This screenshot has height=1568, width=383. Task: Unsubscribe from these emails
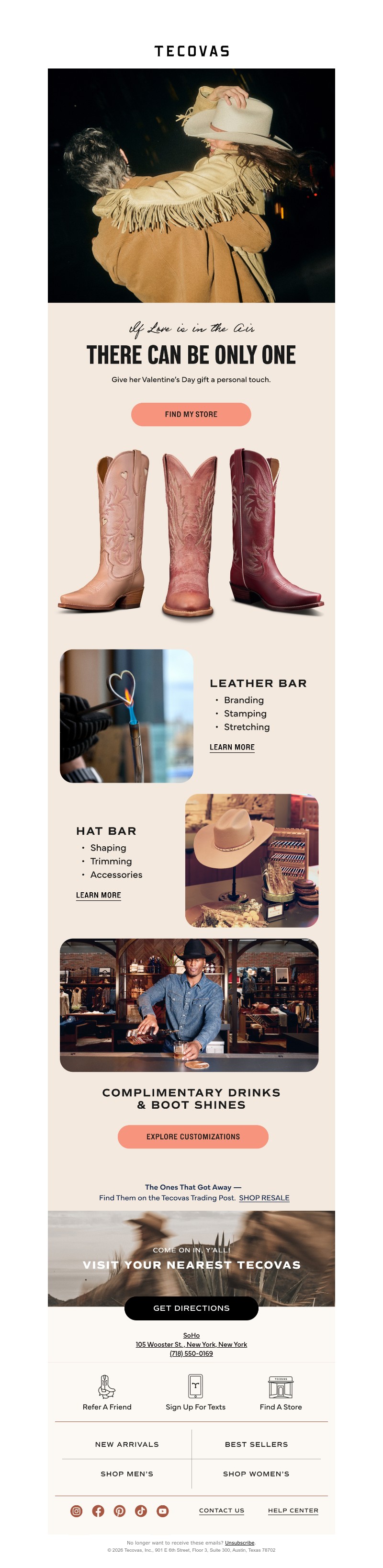click(239, 1543)
